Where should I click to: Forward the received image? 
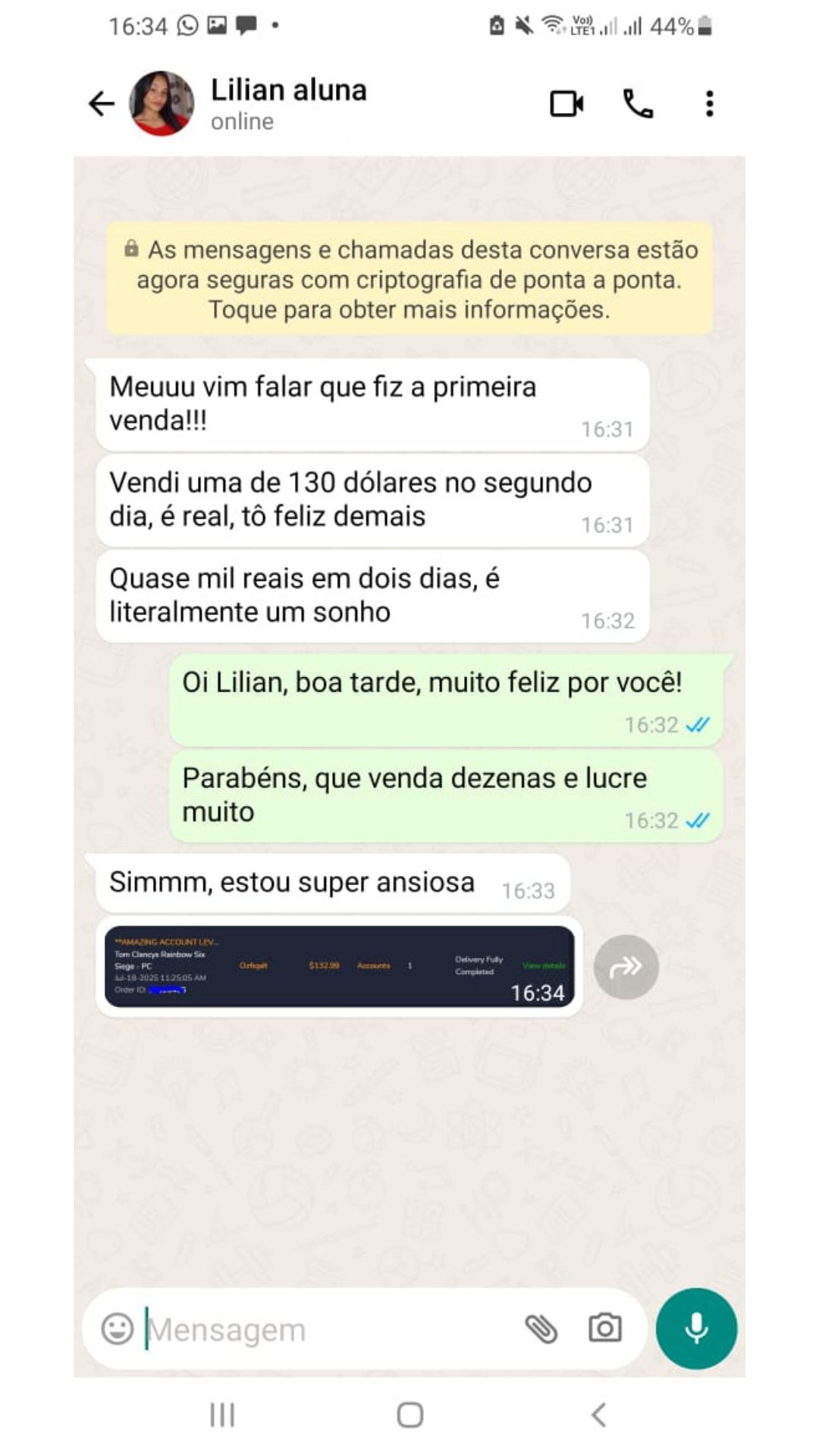(x=626, y=967)
